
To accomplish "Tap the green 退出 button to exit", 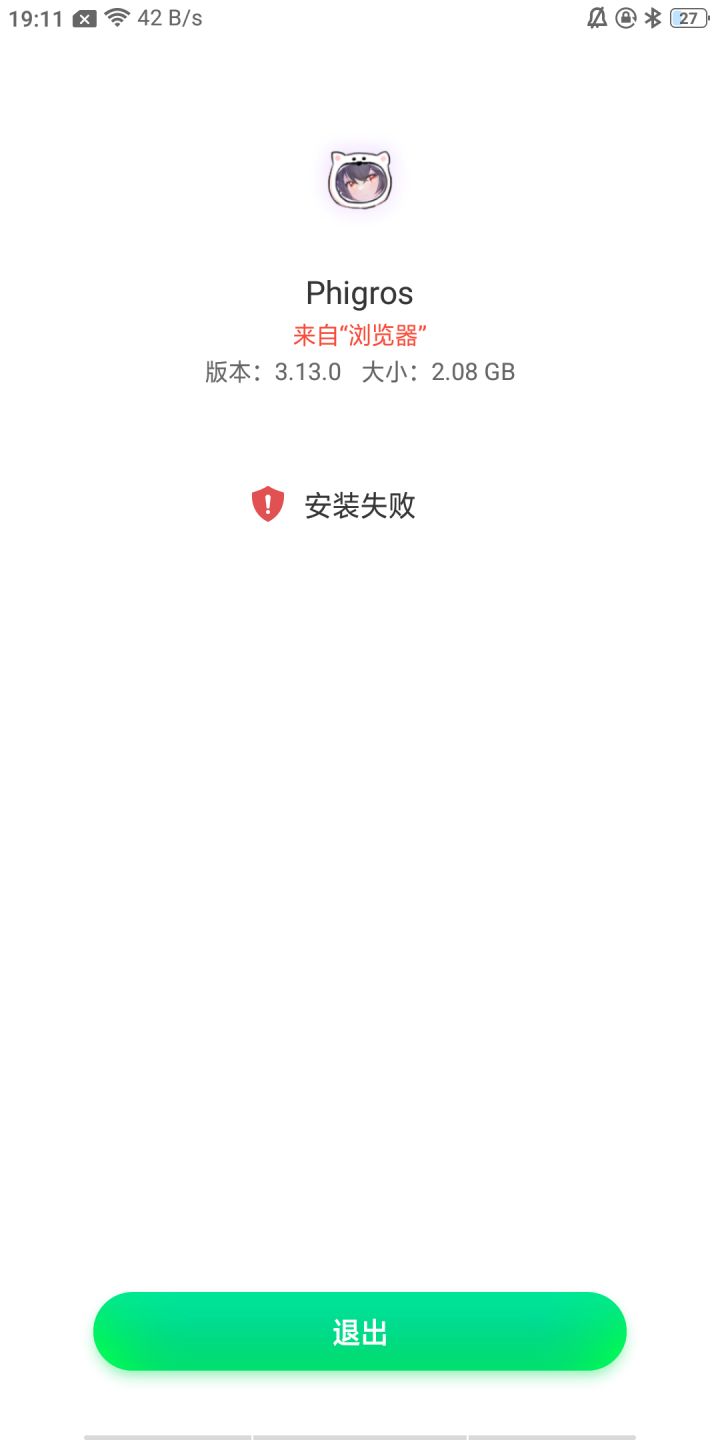I will pyautogui.click(x=360, y=1331).
